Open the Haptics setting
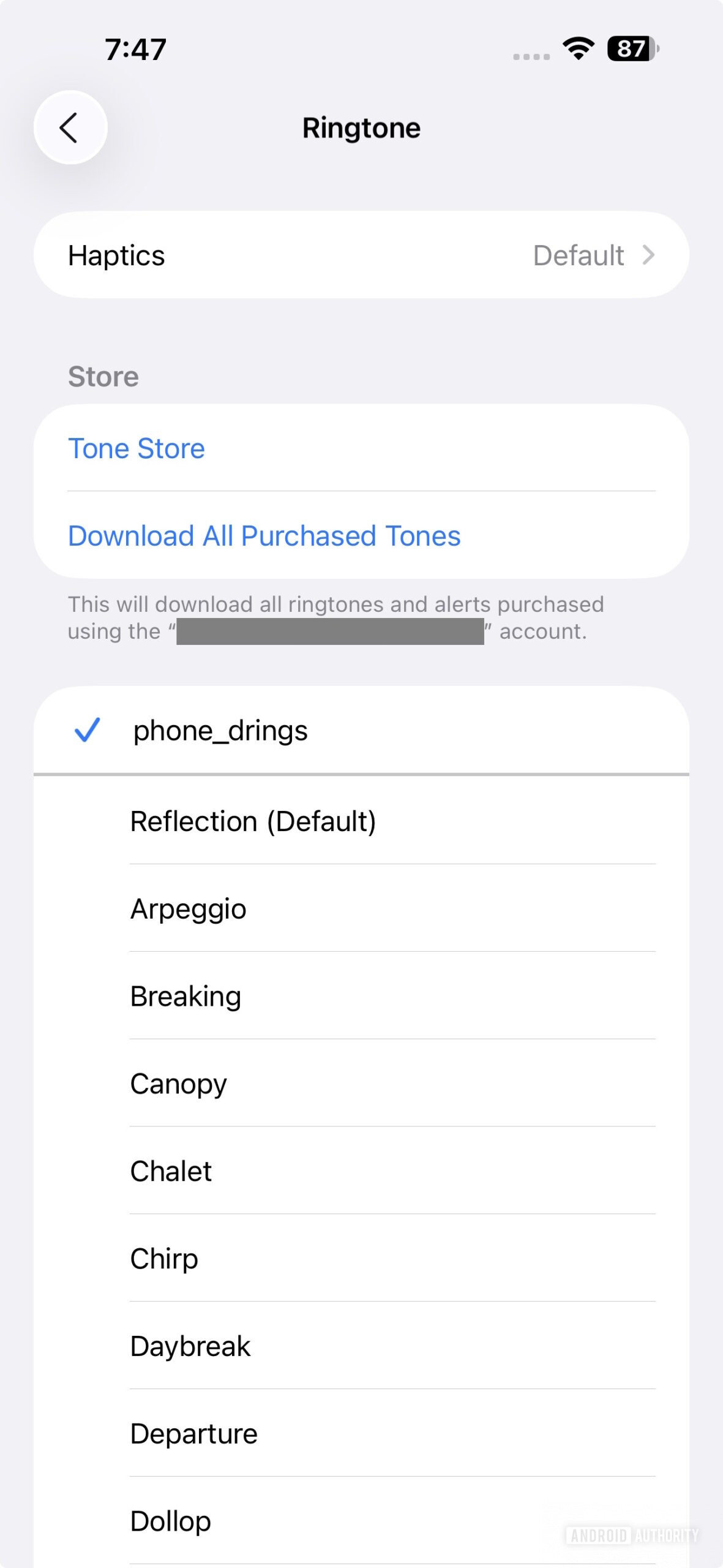723x1568 pixels. coord(361,255)
